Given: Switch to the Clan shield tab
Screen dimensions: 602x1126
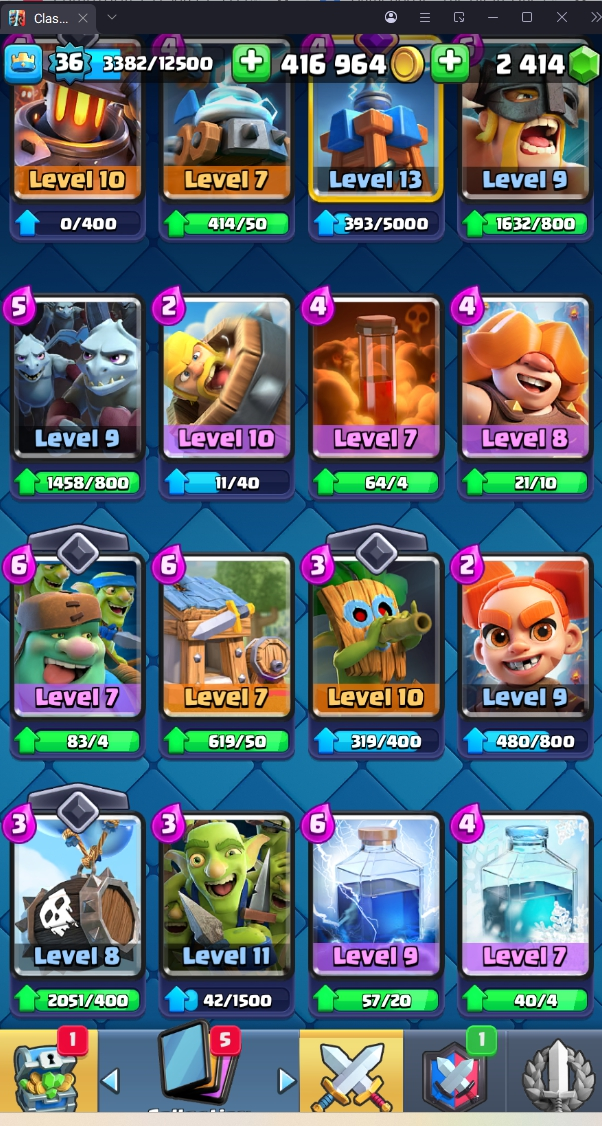Looking at the screenshot, I should [x=453, y=1072].
